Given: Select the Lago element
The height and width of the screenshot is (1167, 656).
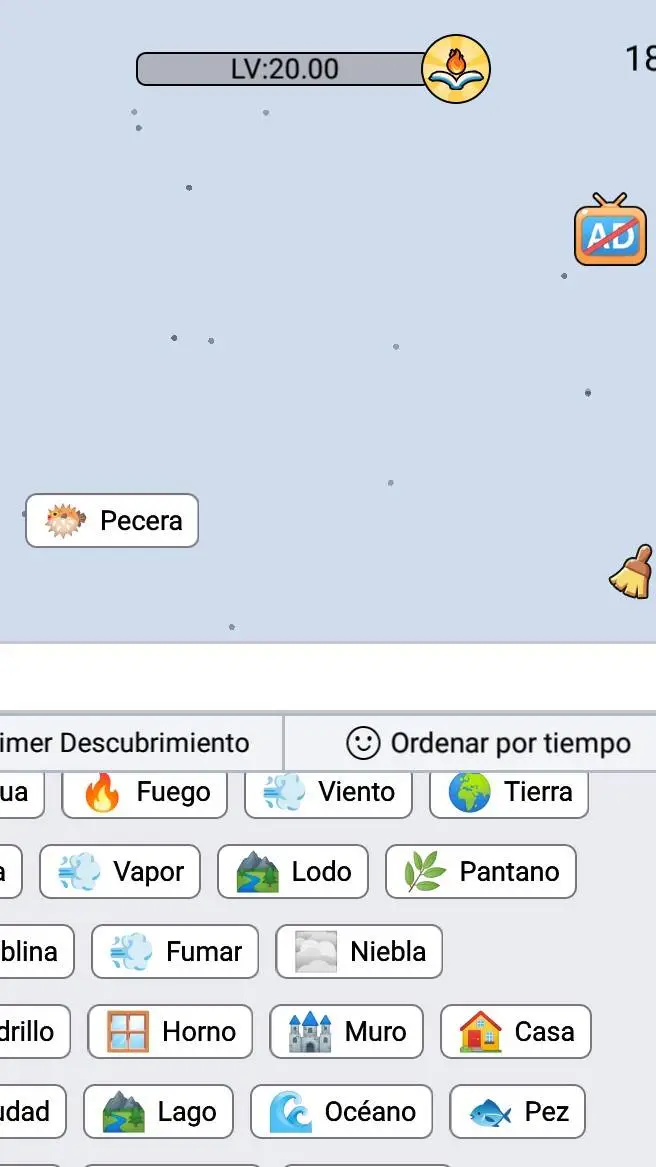Looking at the screenshot, I should [x=158, y=1112].
